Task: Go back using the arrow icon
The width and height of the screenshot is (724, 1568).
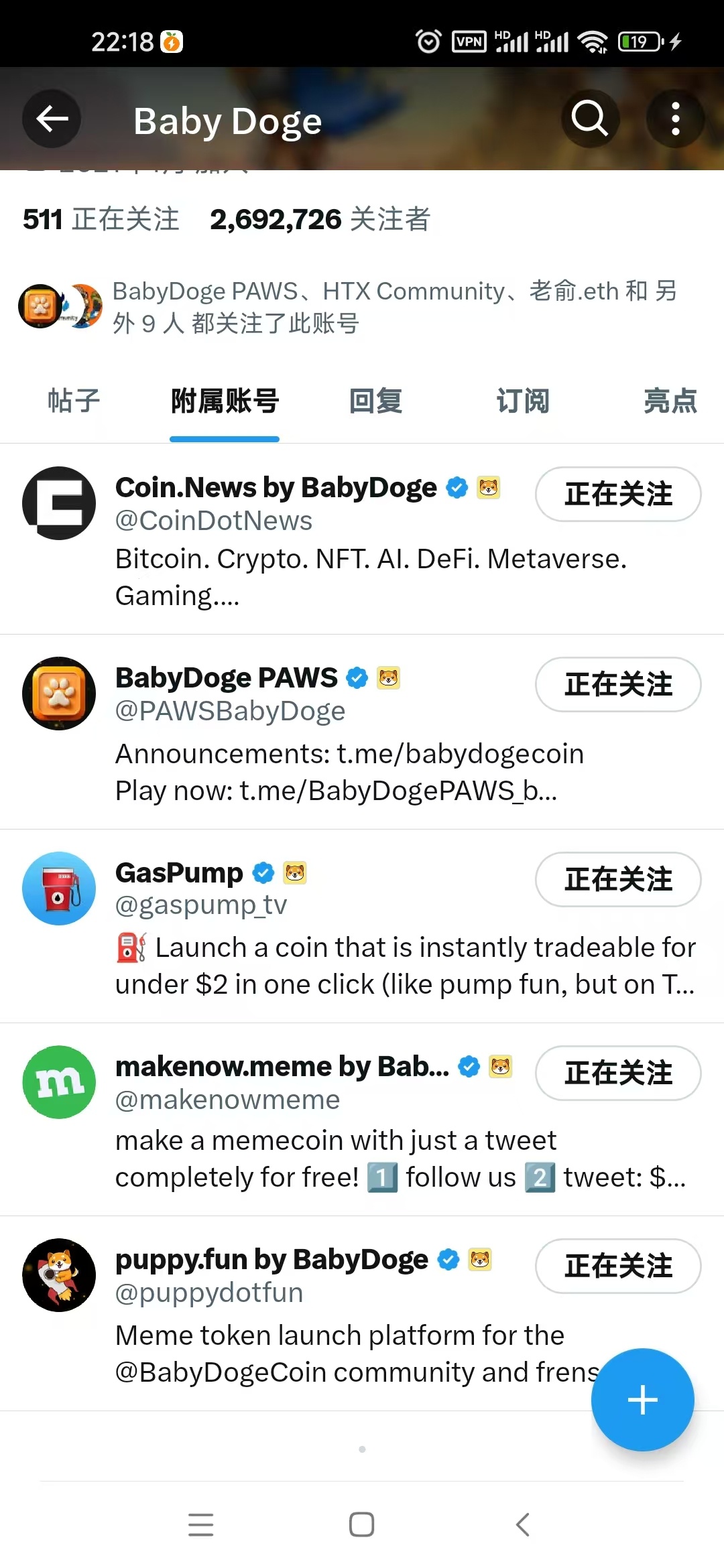Action: click(52, 119)
